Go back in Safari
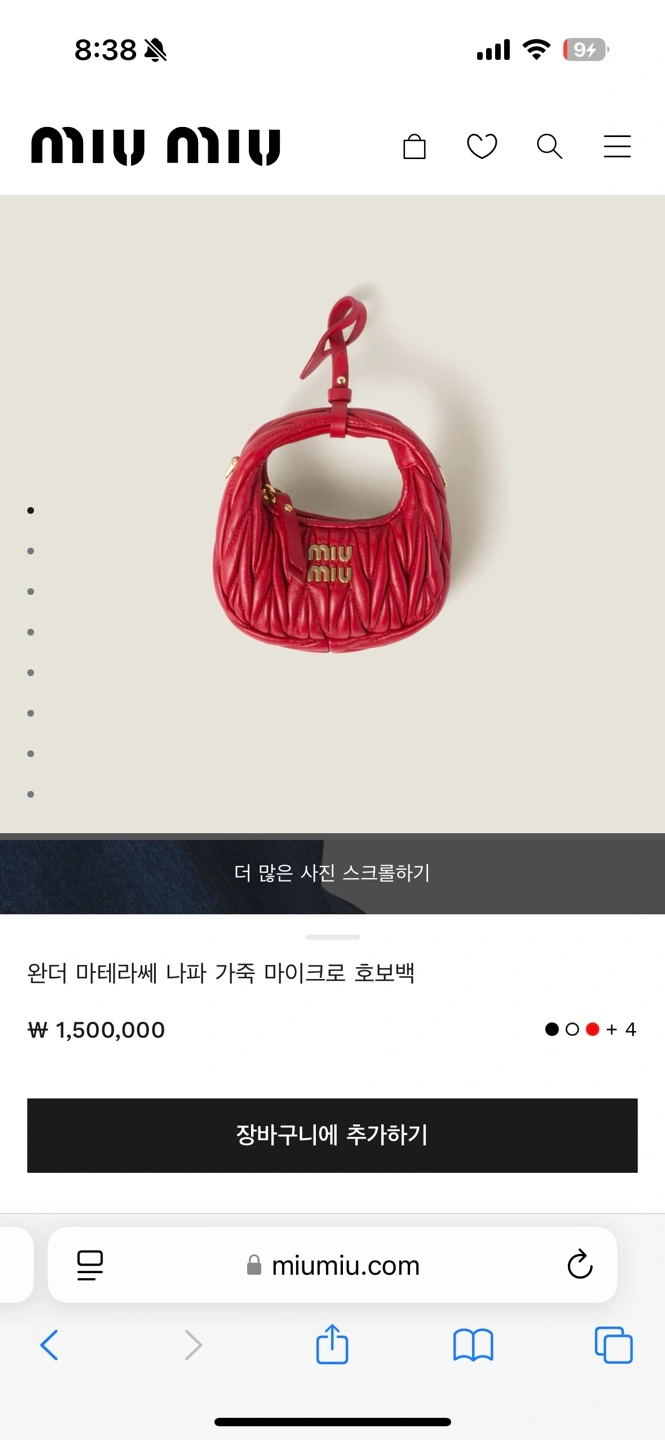The height and width of the screenshot is (1440, 665). (x=49, y=1345)
